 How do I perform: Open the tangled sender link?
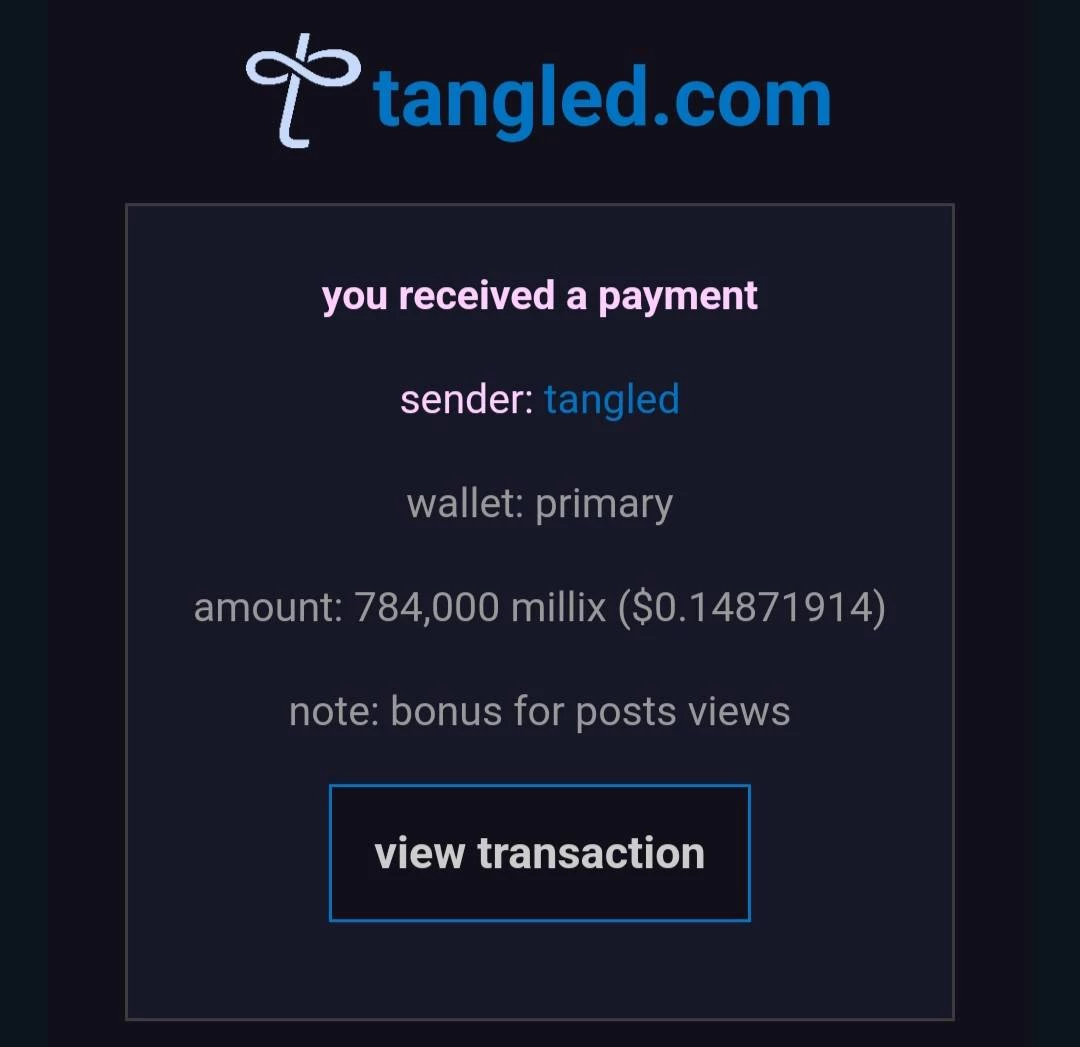(612, 400)
